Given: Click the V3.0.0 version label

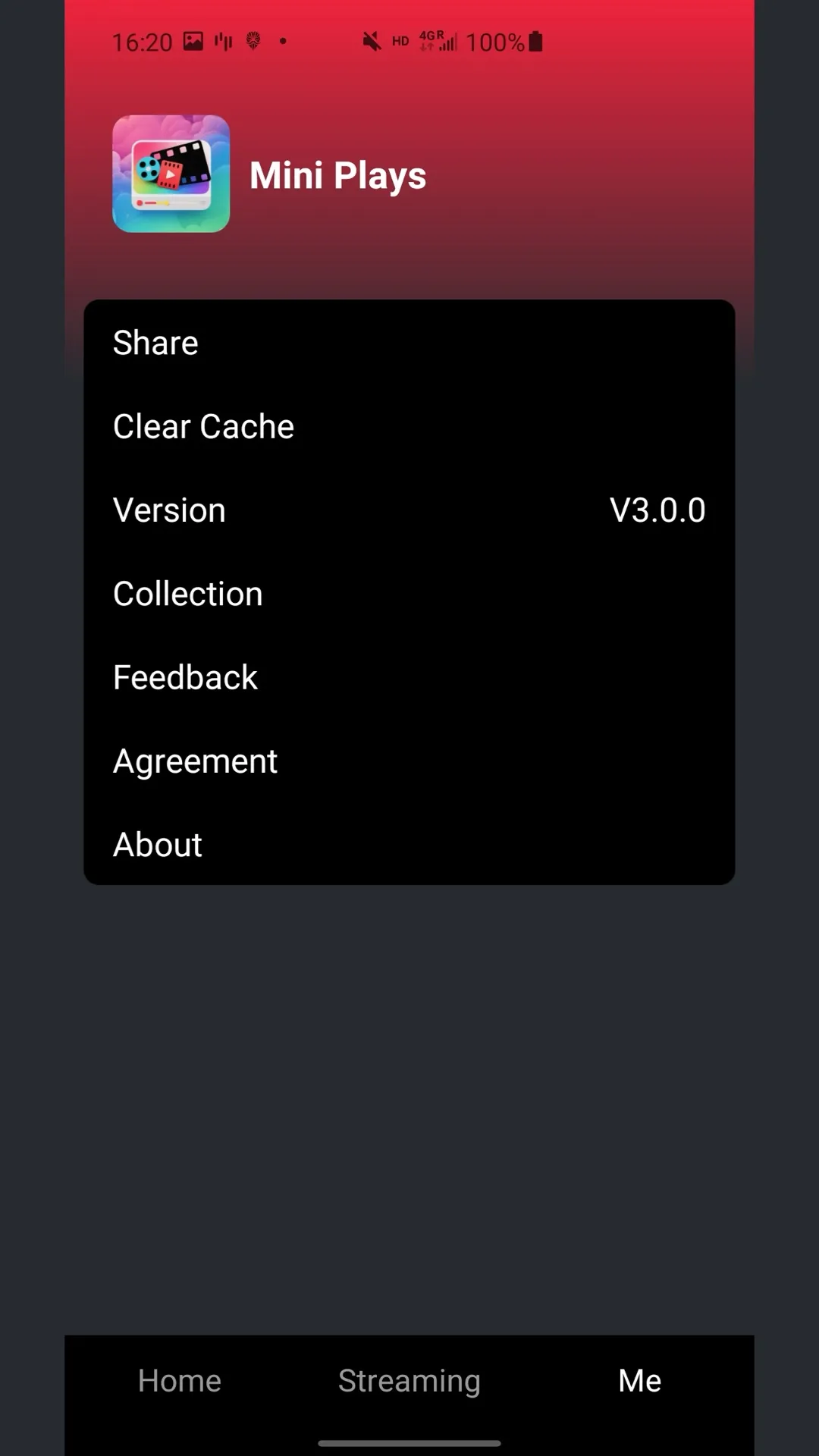Looking at the screenshot, I should [658, 509].
